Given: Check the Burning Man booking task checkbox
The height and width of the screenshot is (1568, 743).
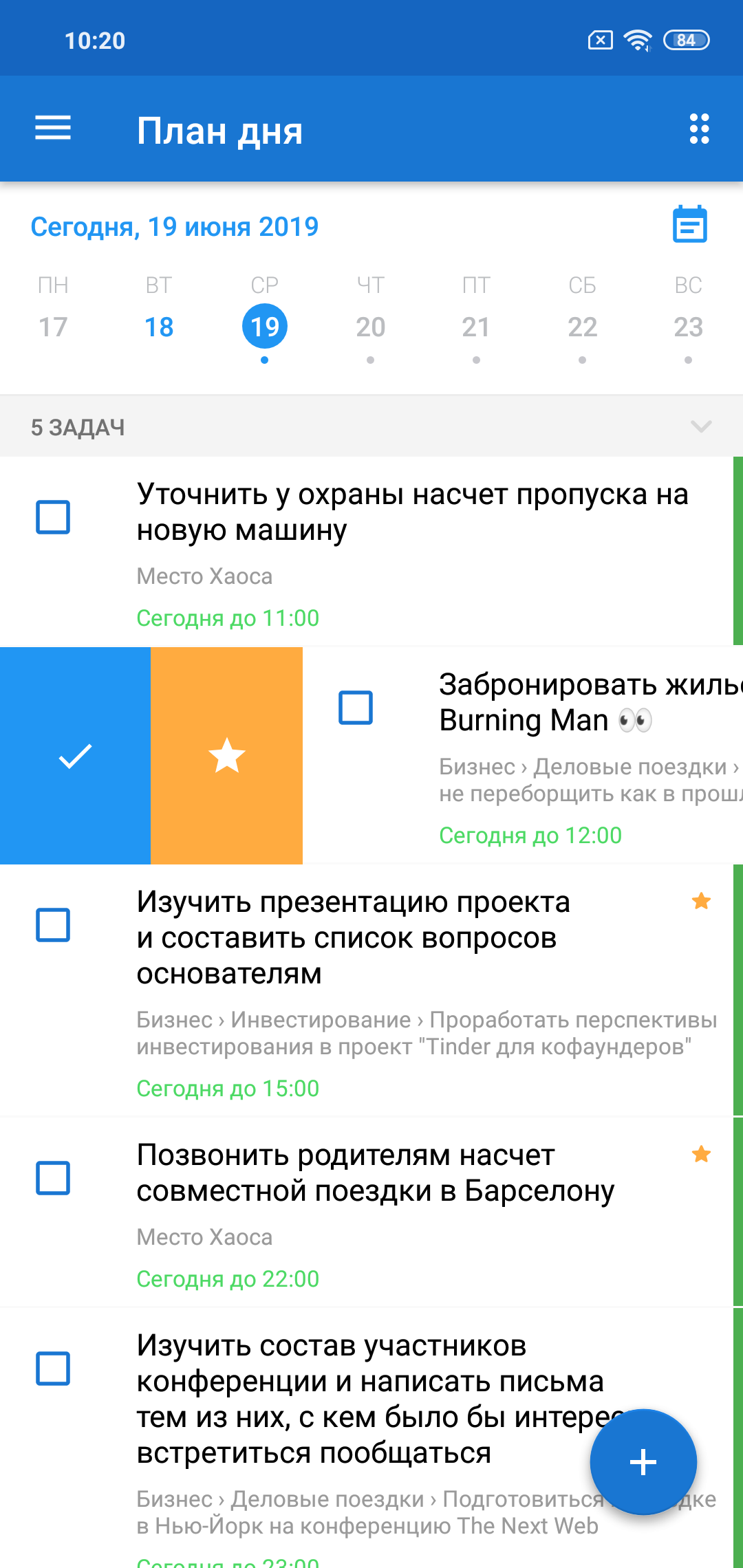Looking at the screenshot, I should tap(356, 708).
